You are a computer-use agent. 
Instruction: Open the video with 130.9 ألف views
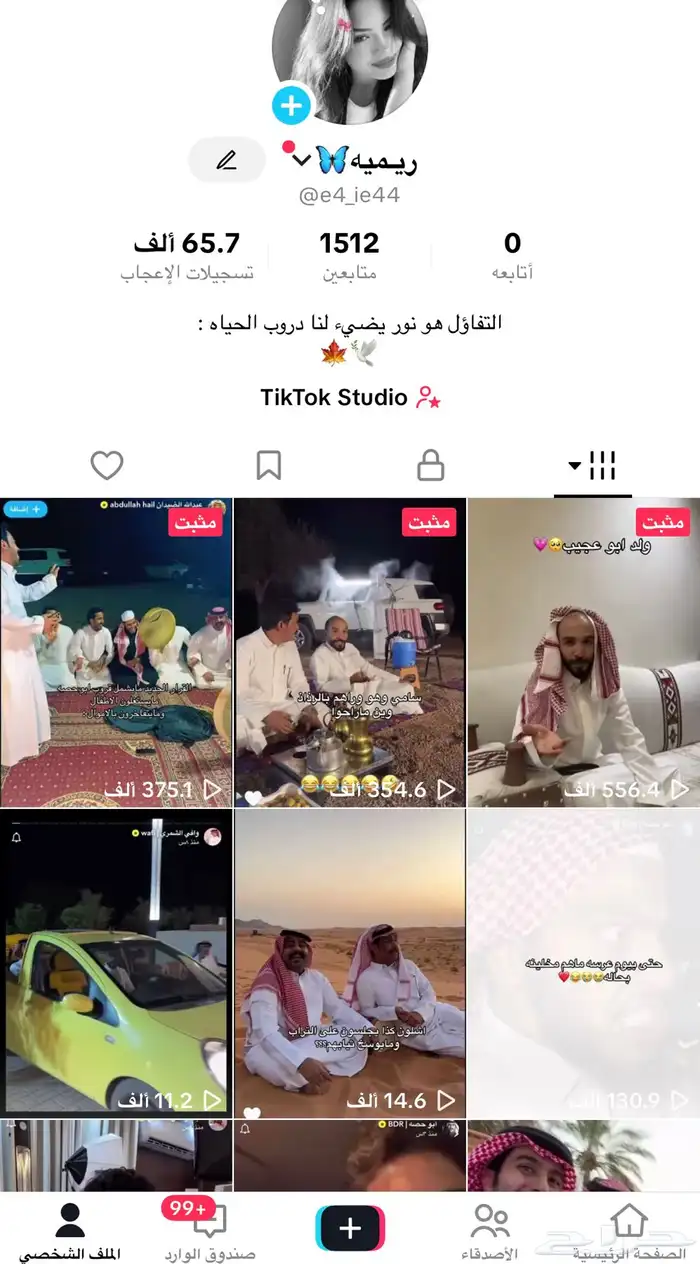[x=583, y=963]
